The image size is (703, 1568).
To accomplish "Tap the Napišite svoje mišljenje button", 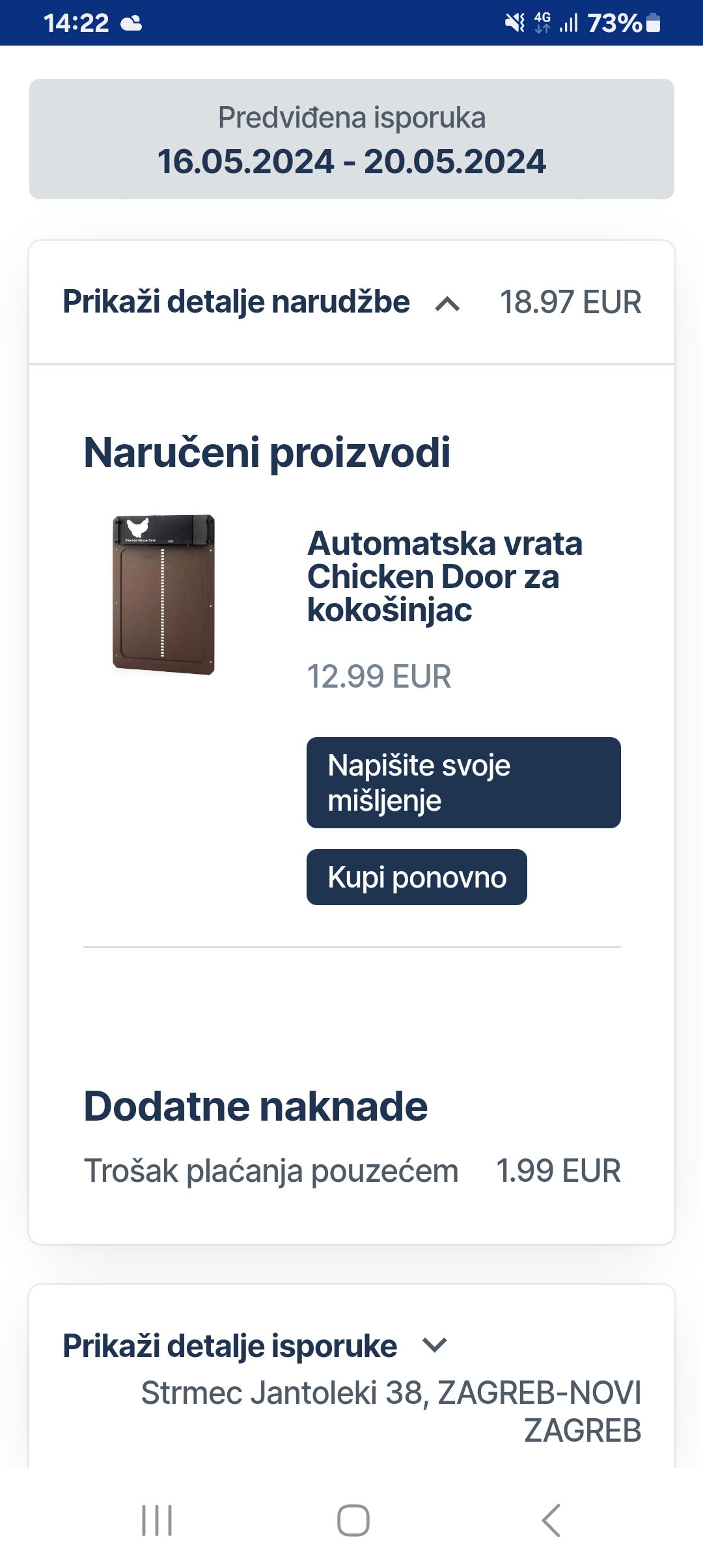I will coord(463,783).
